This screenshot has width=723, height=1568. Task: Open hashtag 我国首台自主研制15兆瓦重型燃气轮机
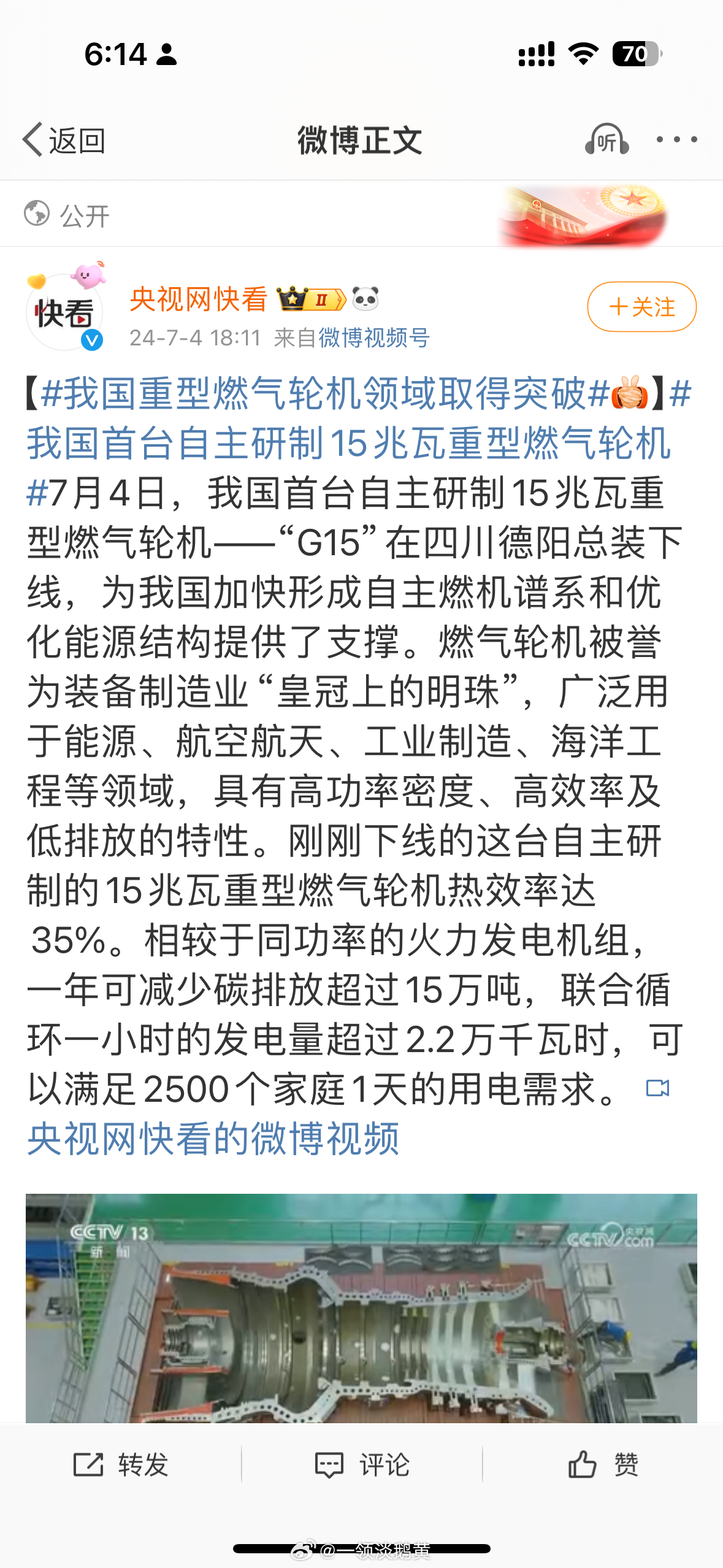pos(348,444)
